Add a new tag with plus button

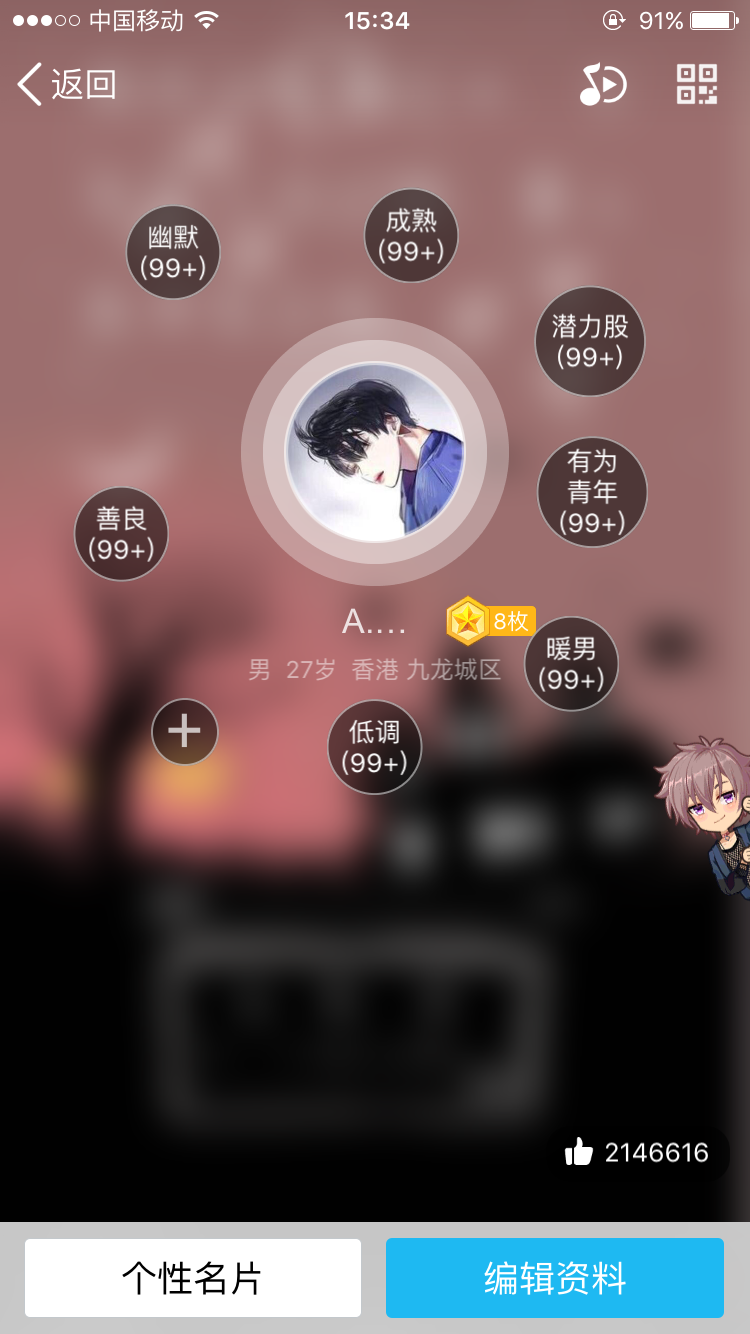[x=184, y=731]
